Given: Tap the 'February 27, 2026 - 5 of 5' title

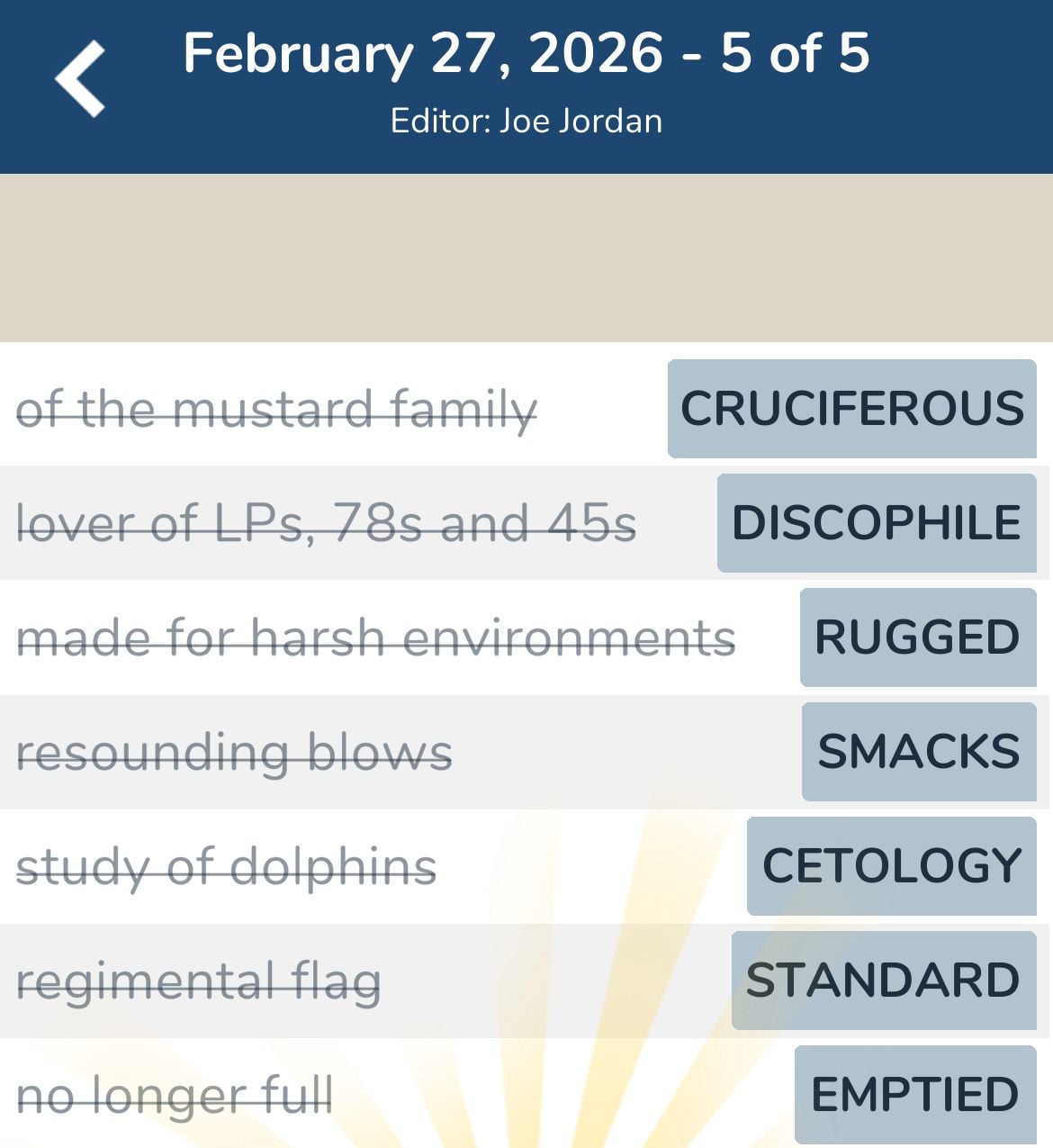Looking at the screenshot, I should [526, 54].
